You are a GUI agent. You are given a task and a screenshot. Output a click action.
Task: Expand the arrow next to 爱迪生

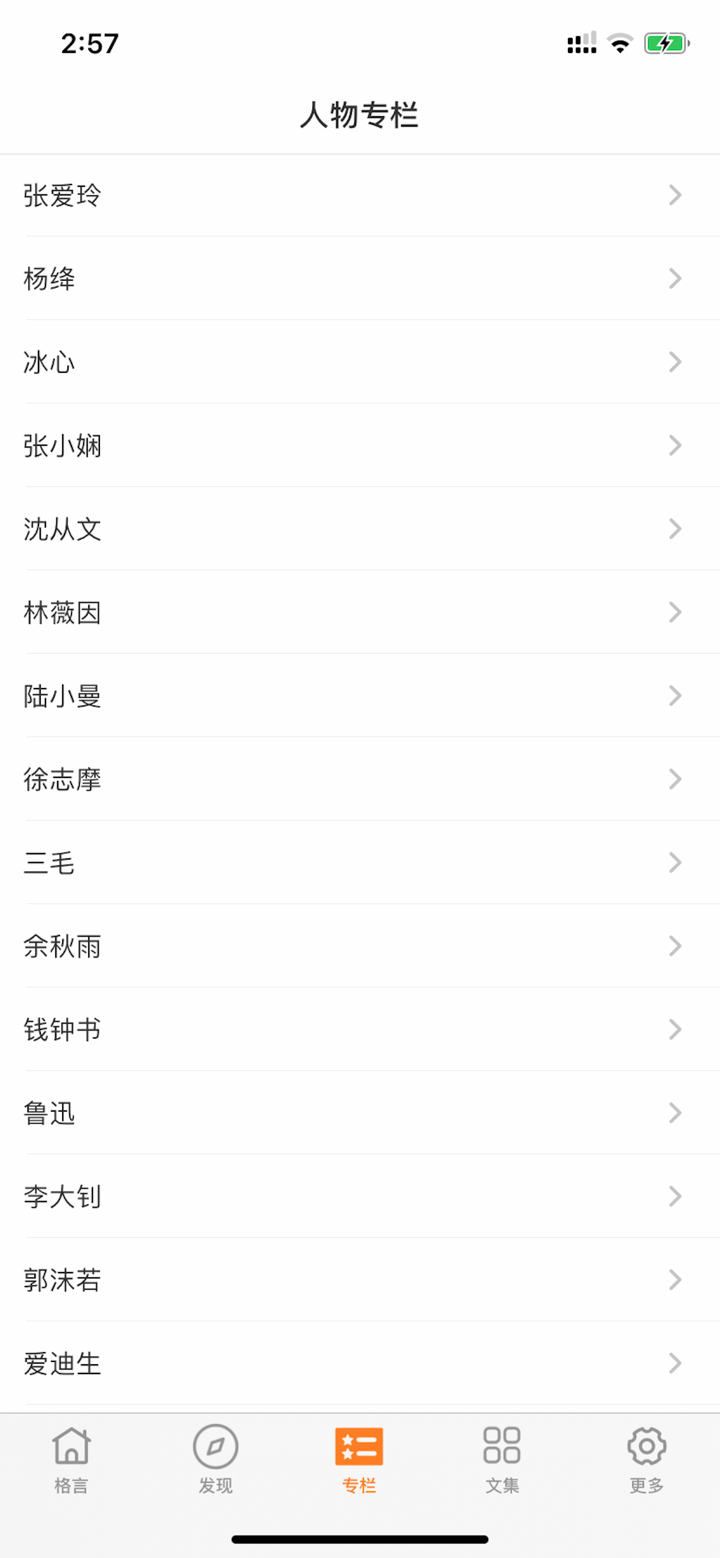(x=674, y=1363)
